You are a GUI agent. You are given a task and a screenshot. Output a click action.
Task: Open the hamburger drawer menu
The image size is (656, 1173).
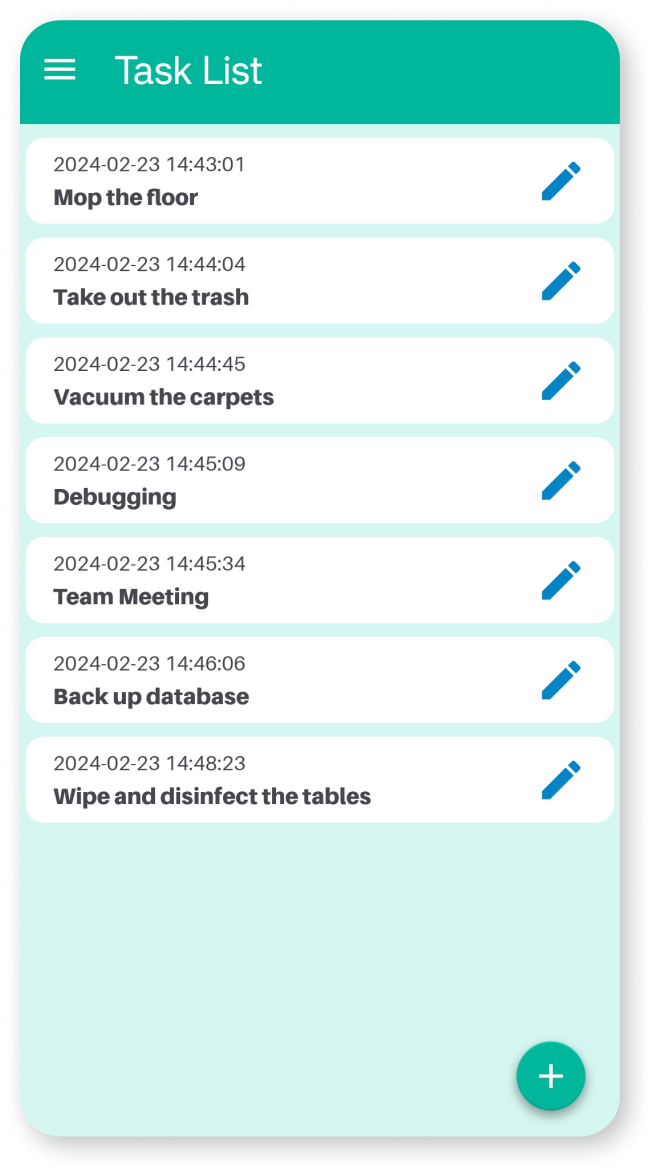(60, 69)
